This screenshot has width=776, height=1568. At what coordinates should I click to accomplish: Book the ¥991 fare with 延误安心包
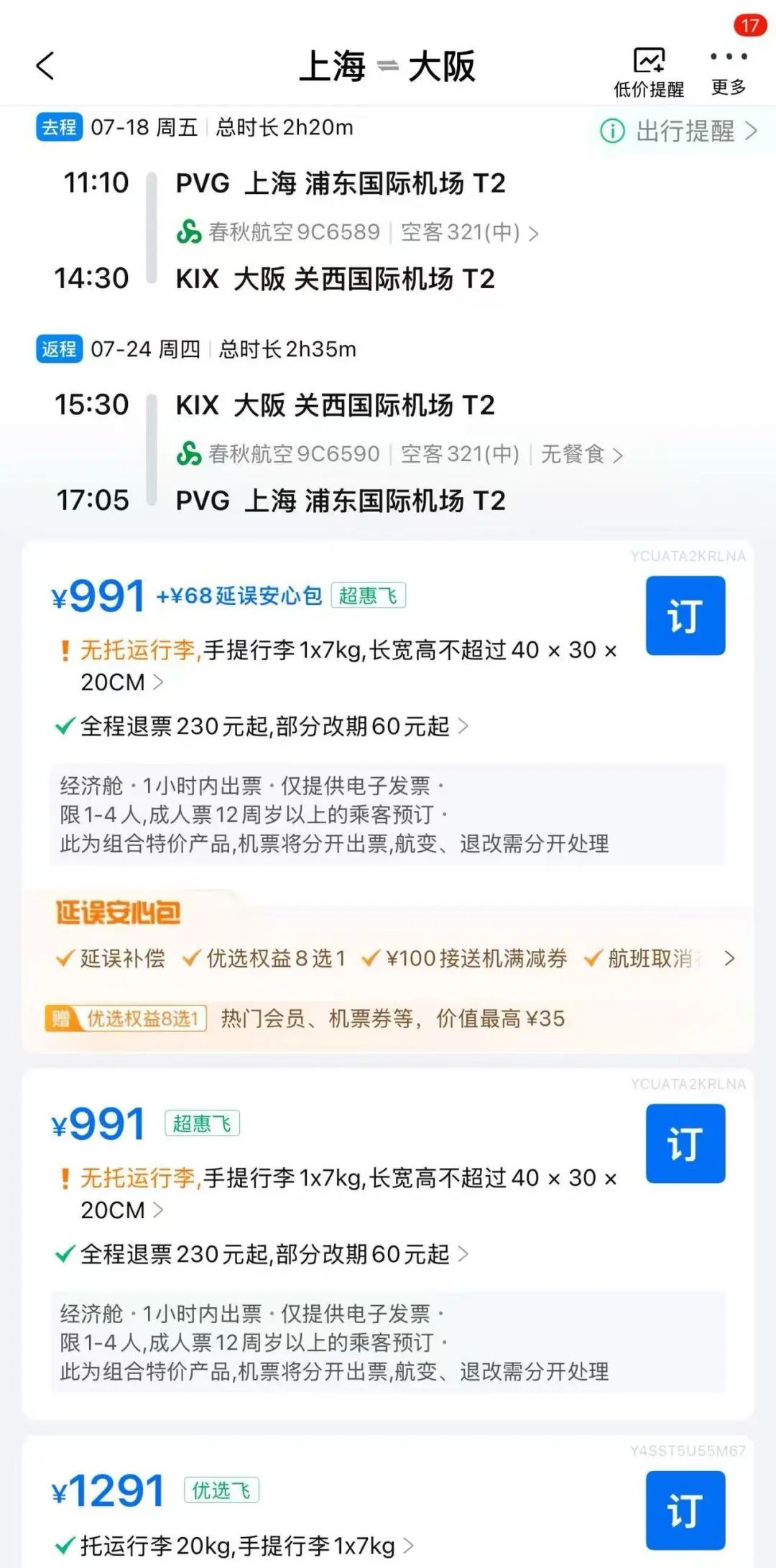[685, 616]
